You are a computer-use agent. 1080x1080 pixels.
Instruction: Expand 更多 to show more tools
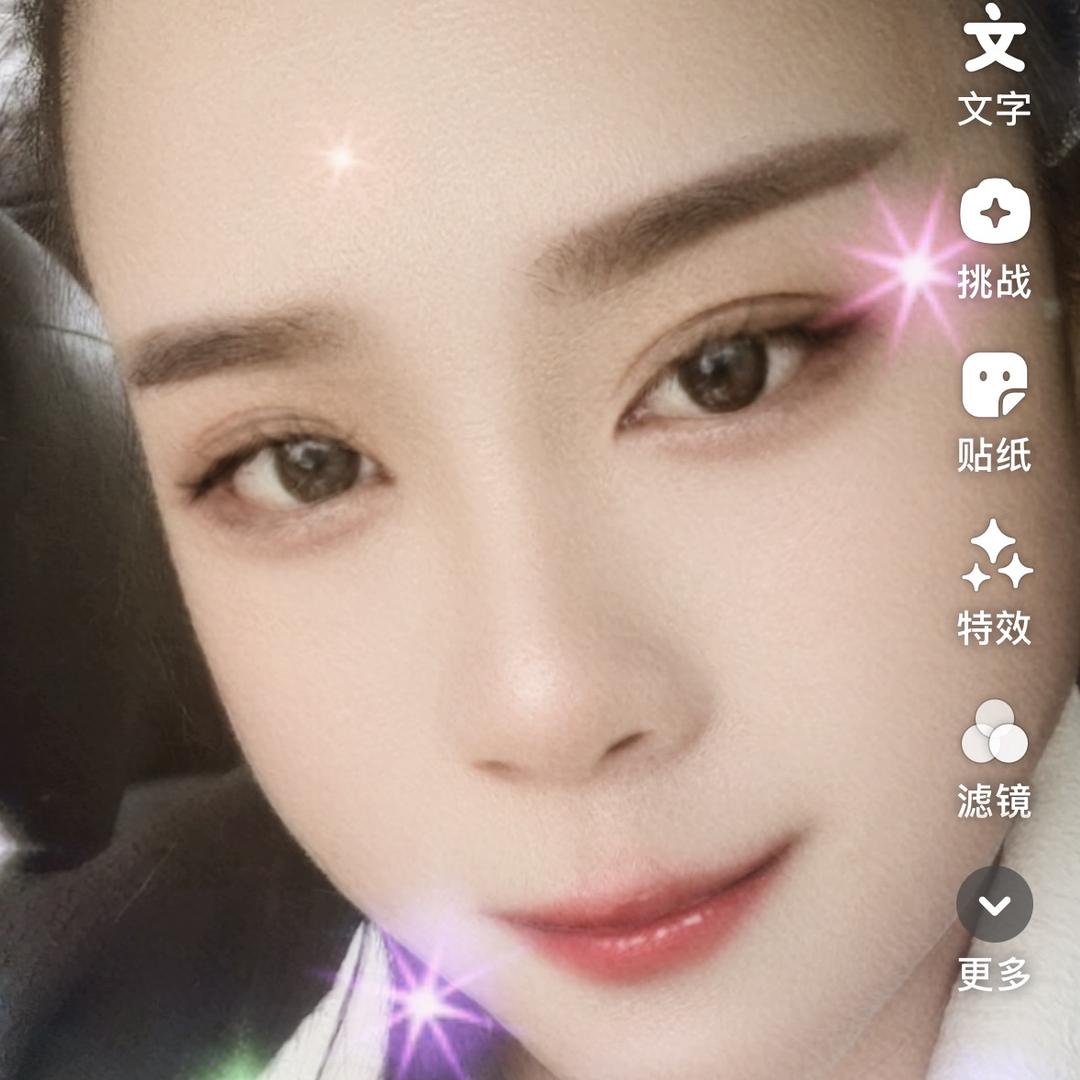[x=994, y=904]
